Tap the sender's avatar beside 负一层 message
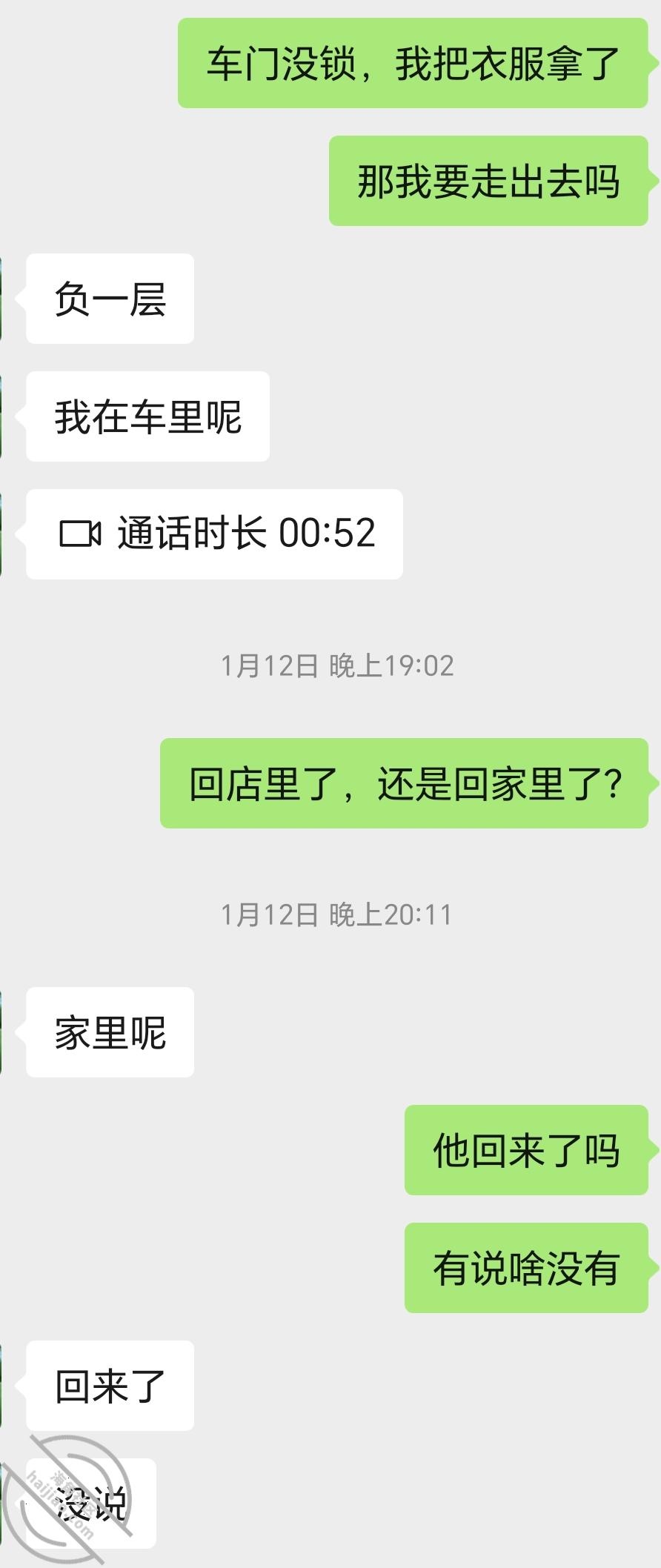The image size is (661, 1568). [x=4, y=298]
